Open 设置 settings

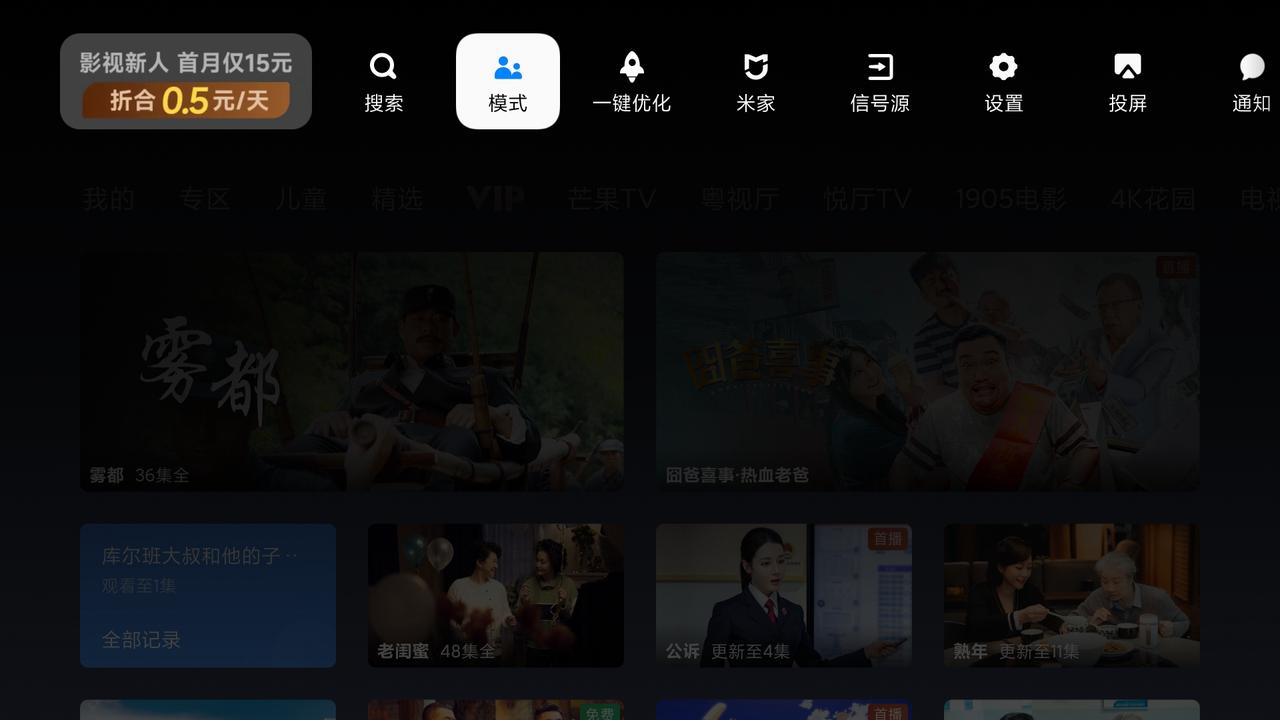pos(1003,81)
